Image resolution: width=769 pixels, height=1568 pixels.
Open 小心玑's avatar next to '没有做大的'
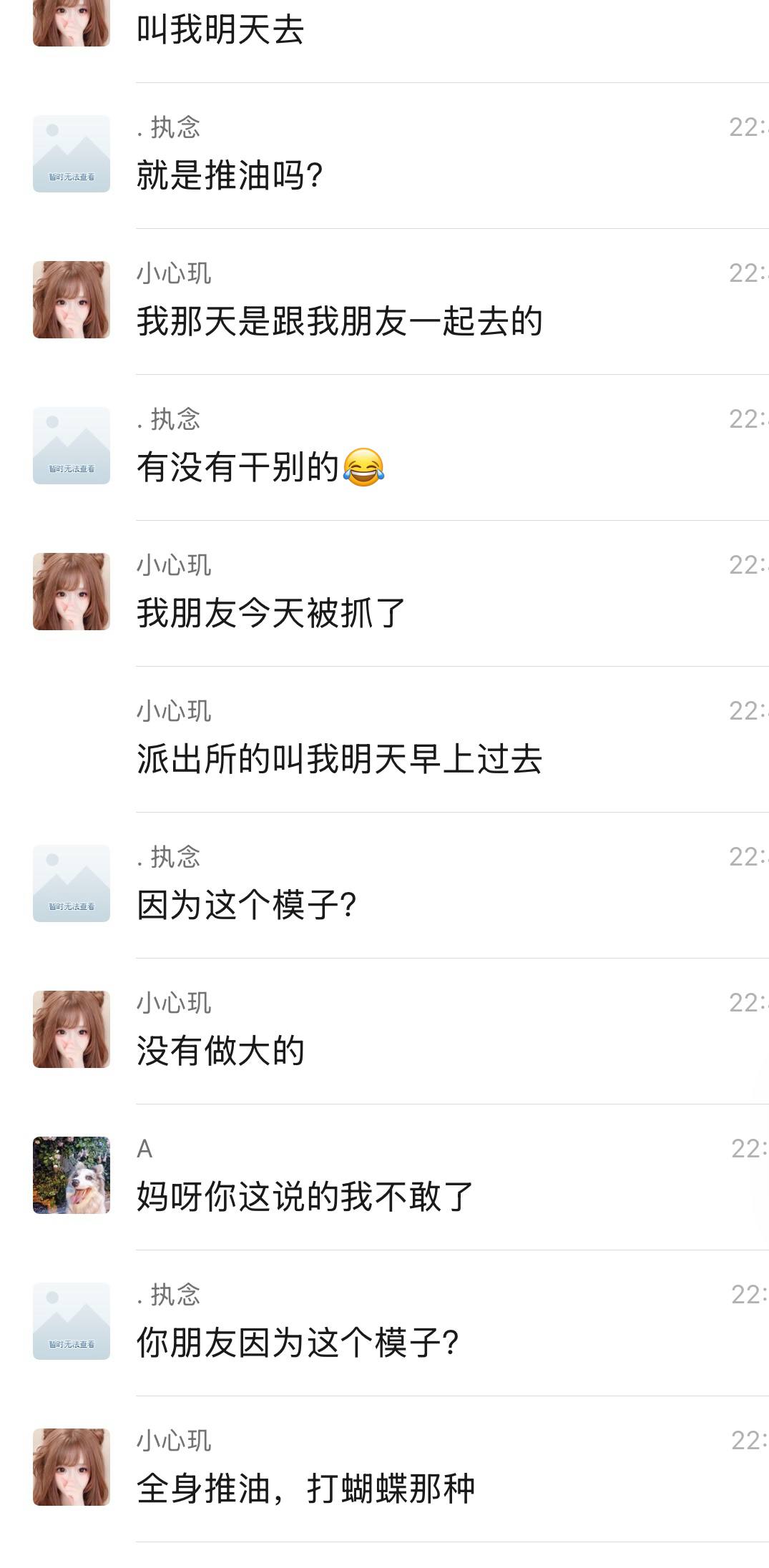click(72, 1029)
